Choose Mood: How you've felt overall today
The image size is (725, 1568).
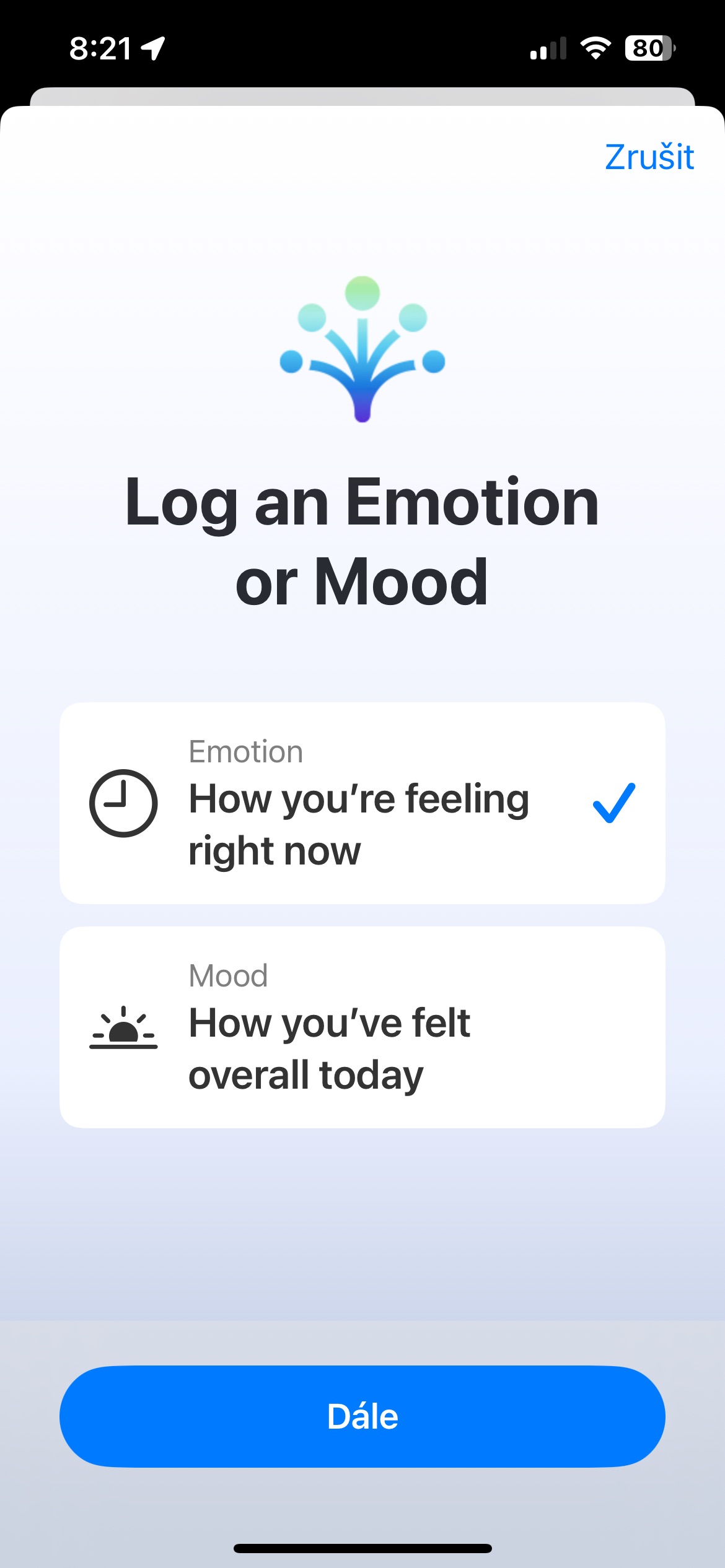[362, 1027]
